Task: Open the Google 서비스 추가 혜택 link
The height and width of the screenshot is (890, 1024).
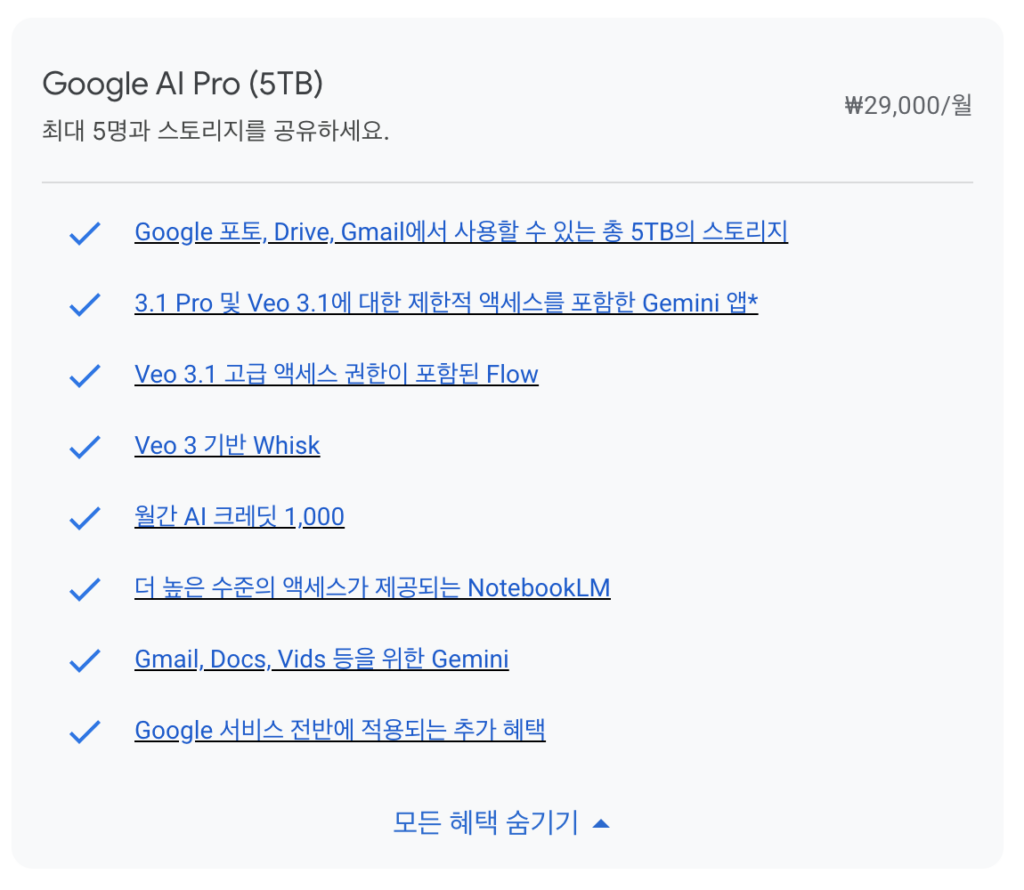Action: (340, 729)
